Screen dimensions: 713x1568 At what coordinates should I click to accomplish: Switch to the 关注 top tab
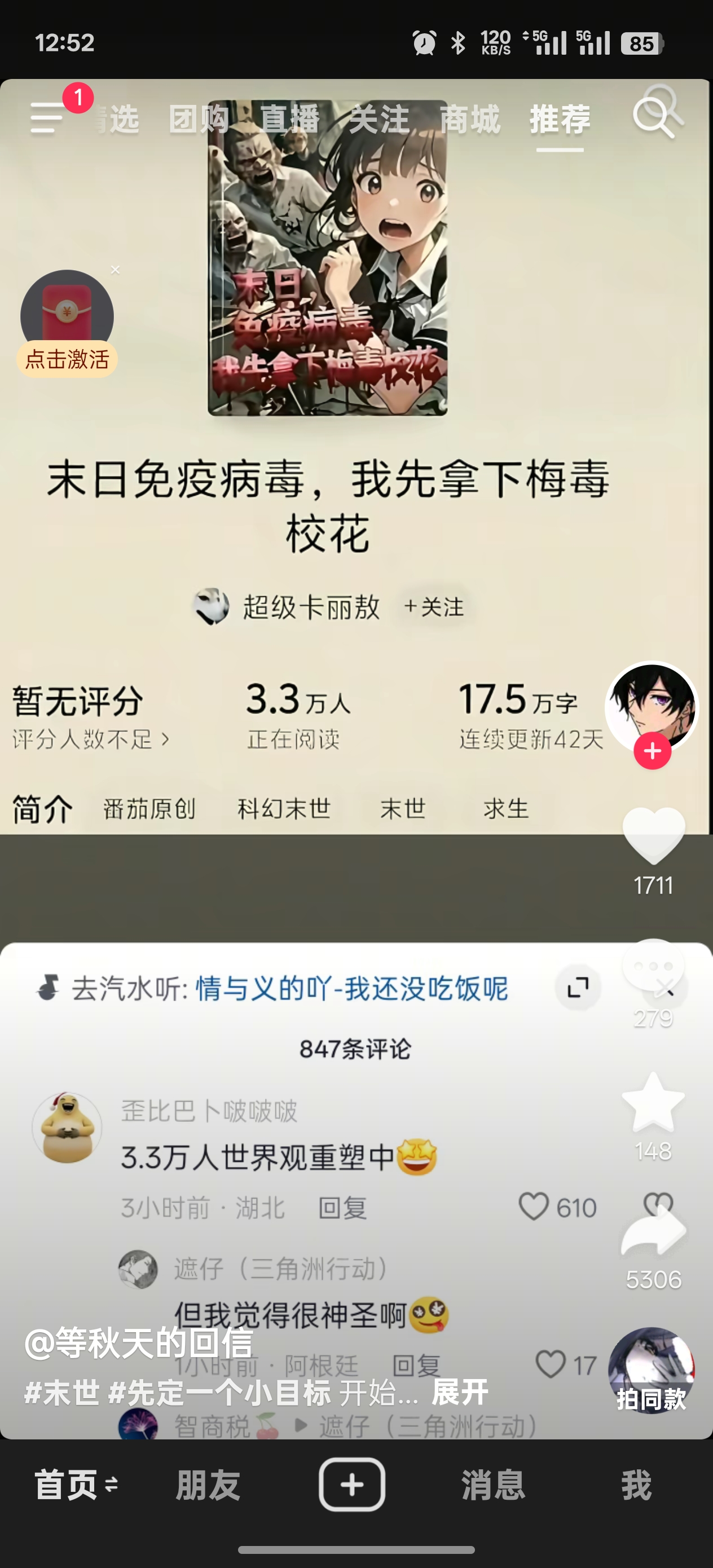coord(378,118)
